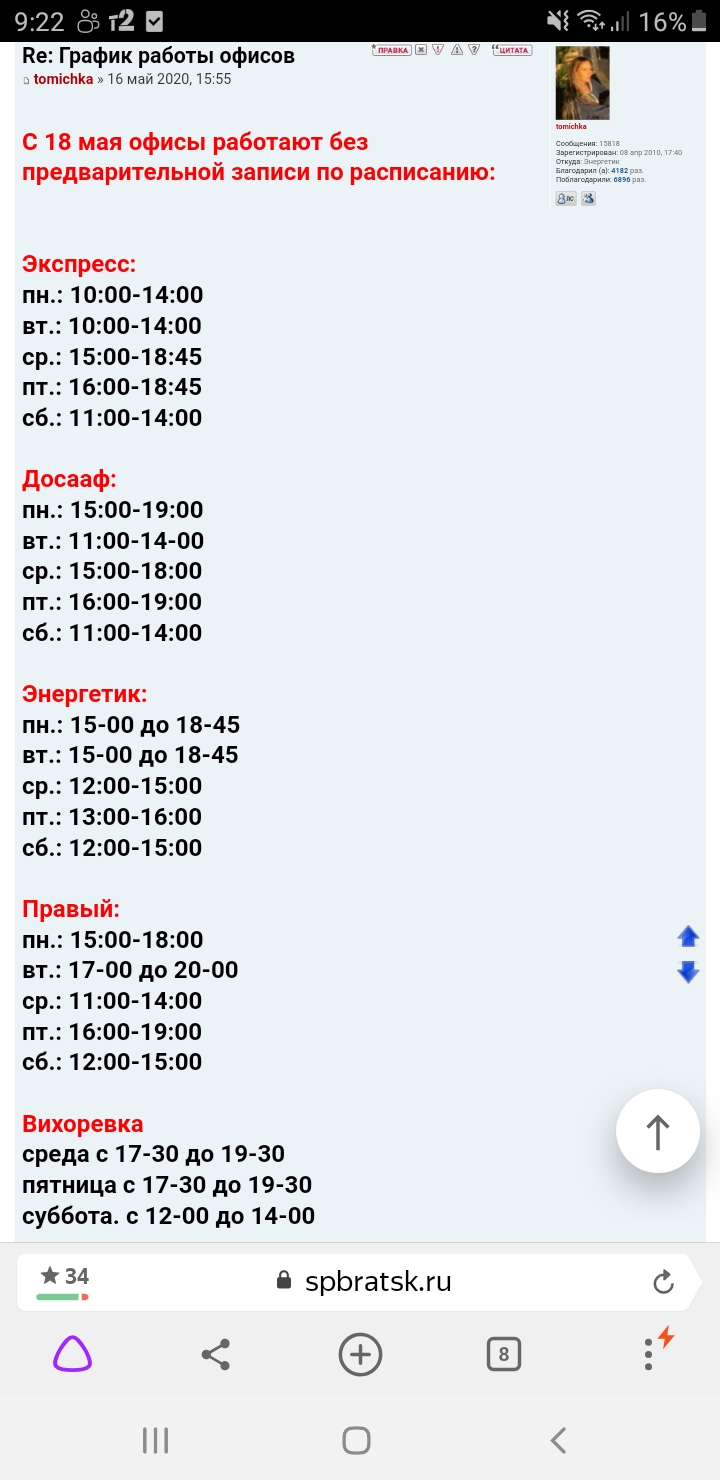Quote the post with ЦИТАТА button

coord(512,50)
